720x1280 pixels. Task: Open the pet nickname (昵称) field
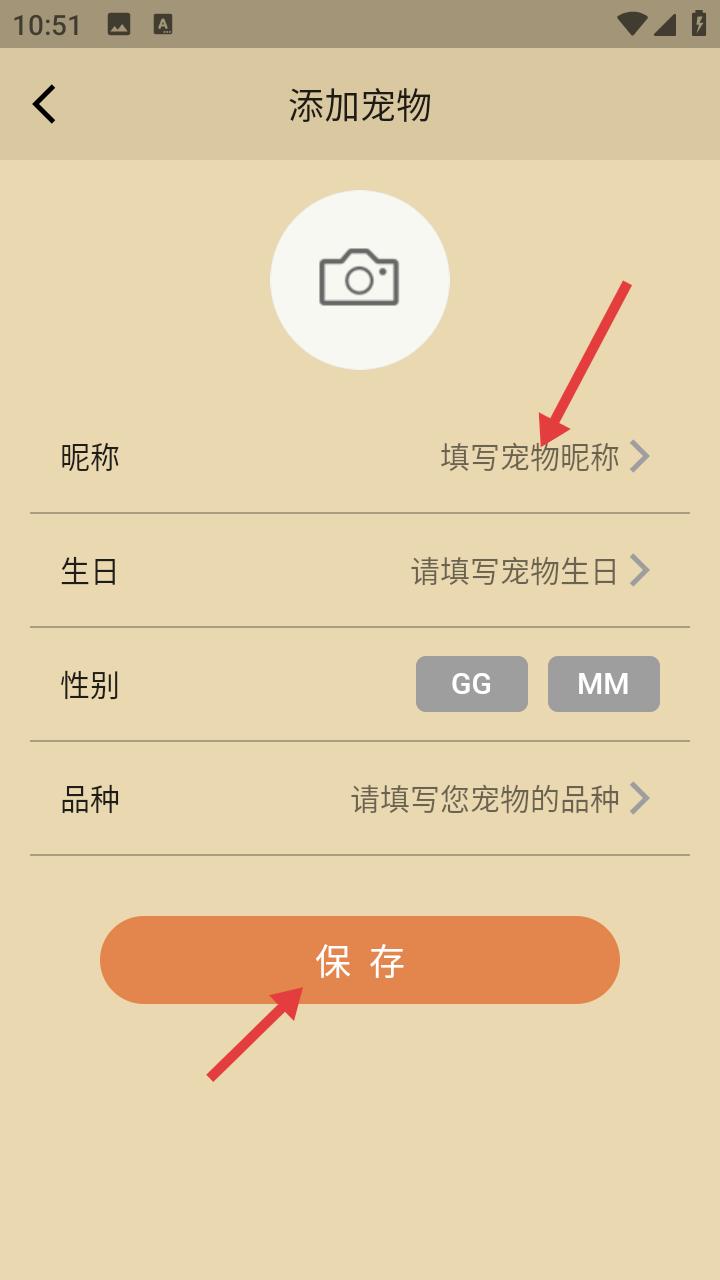(x=530, y=457)
